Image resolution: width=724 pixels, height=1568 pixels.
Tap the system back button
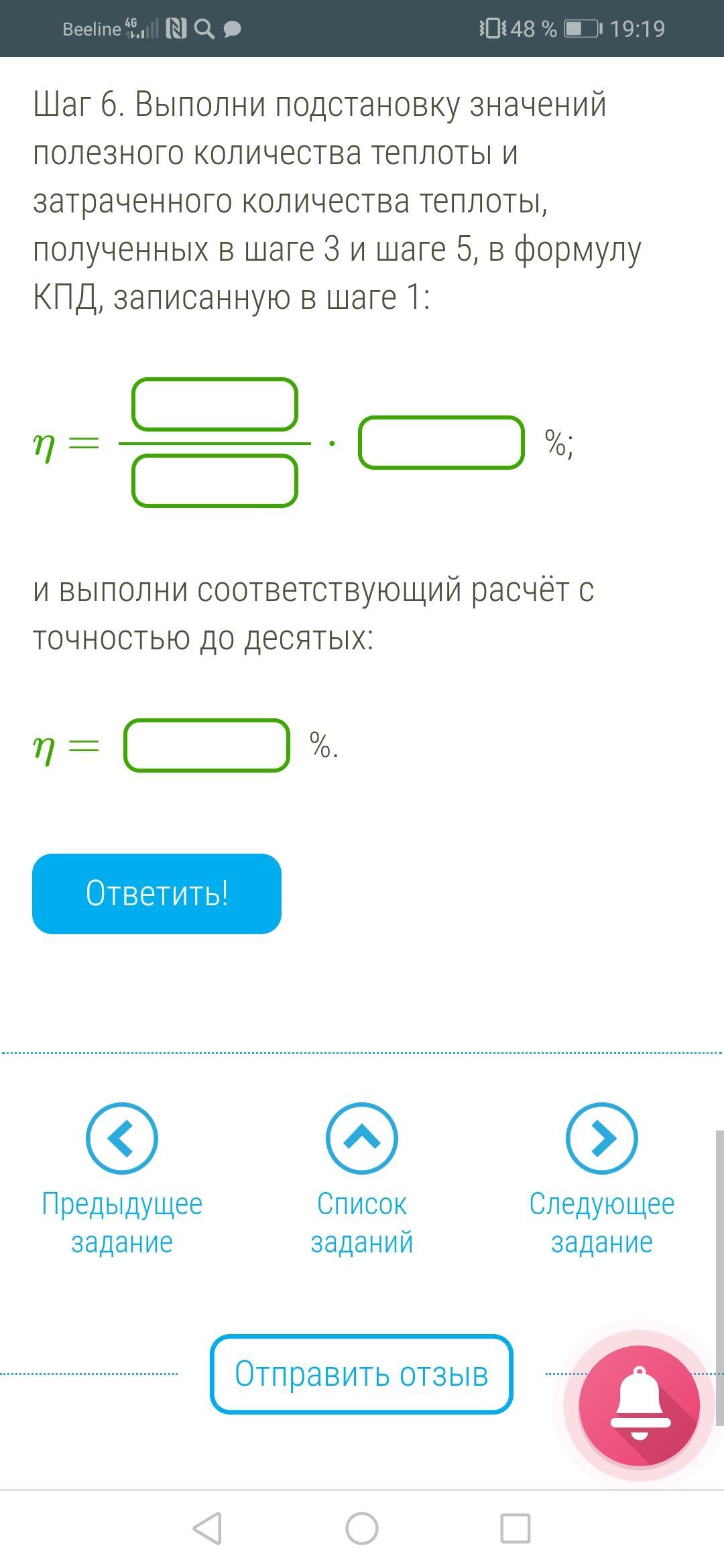point(207,1528)
